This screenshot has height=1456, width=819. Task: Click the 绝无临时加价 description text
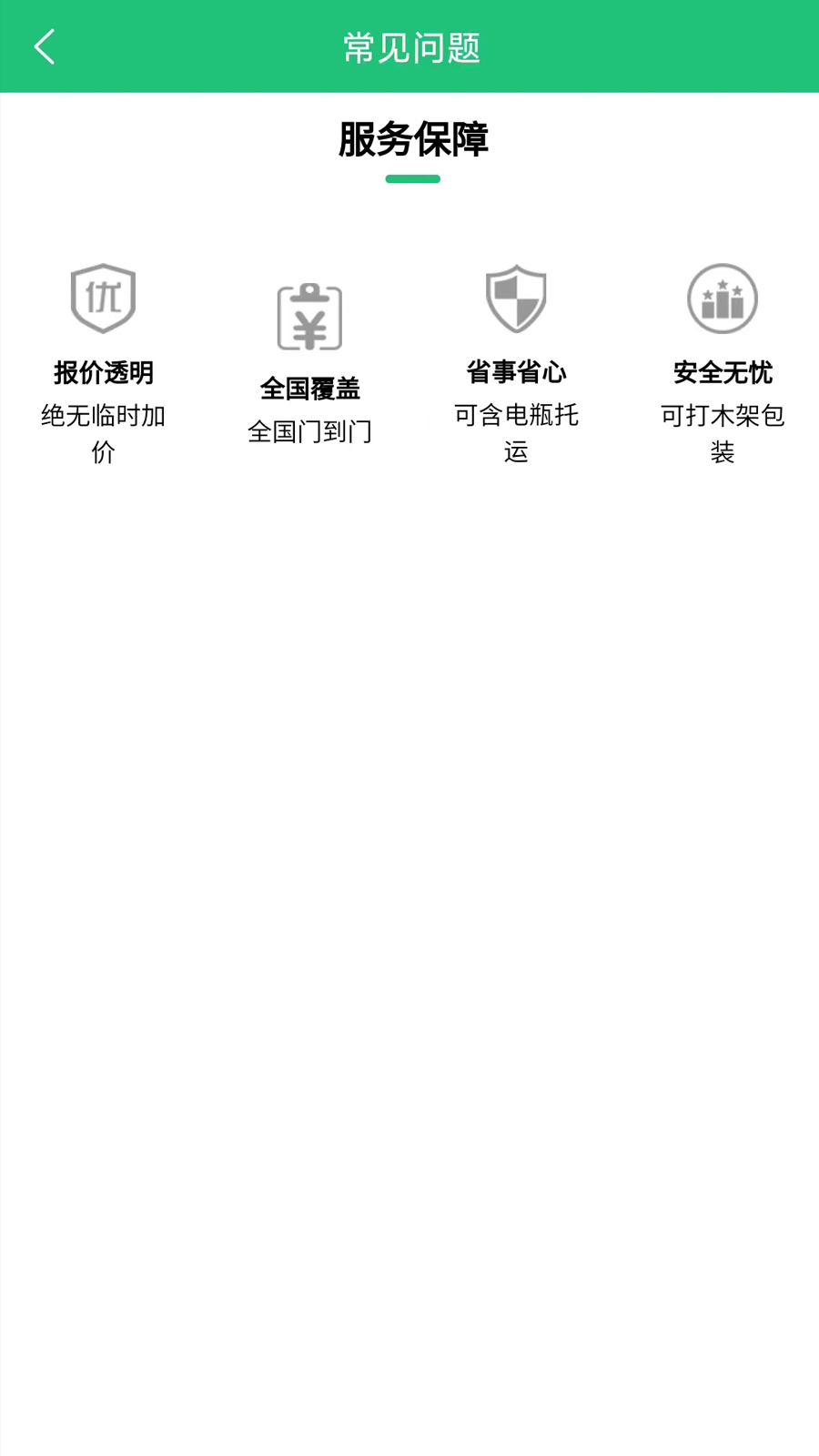pyautogui.click(x=103, y=435)
